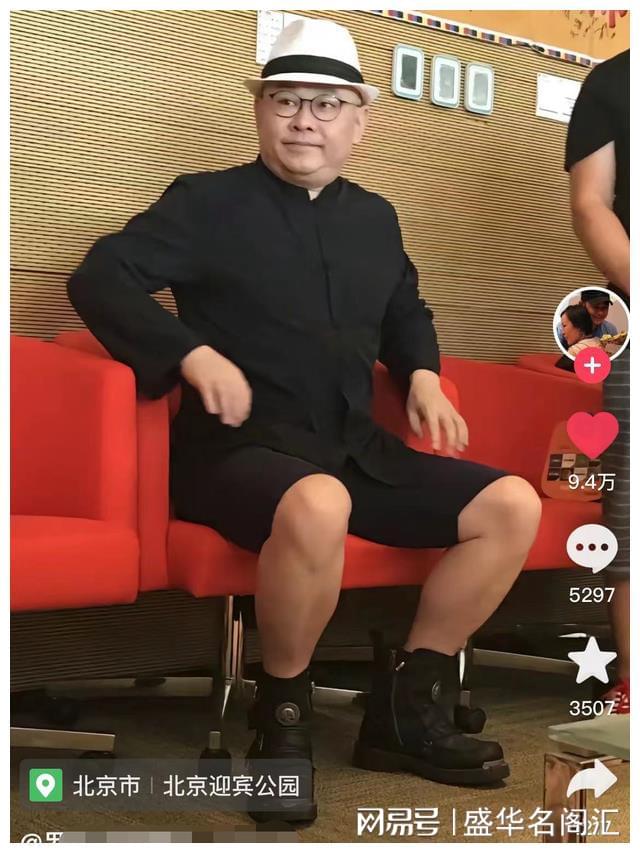The image size is (640, 853).
Task: Open the 5297 comments
Action: tap(592, 549)
